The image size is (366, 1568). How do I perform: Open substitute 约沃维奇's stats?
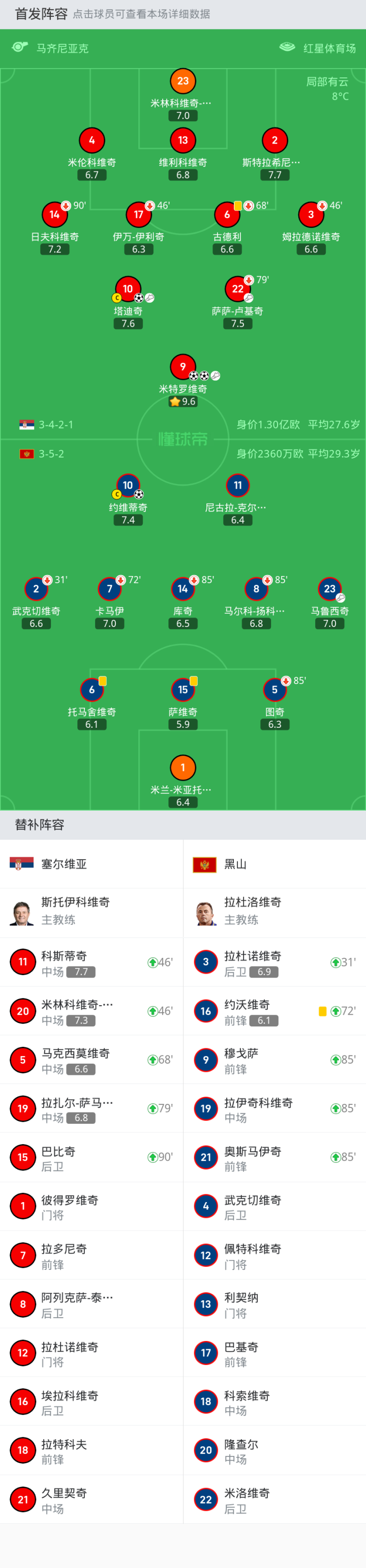[x=274, y=1011]
